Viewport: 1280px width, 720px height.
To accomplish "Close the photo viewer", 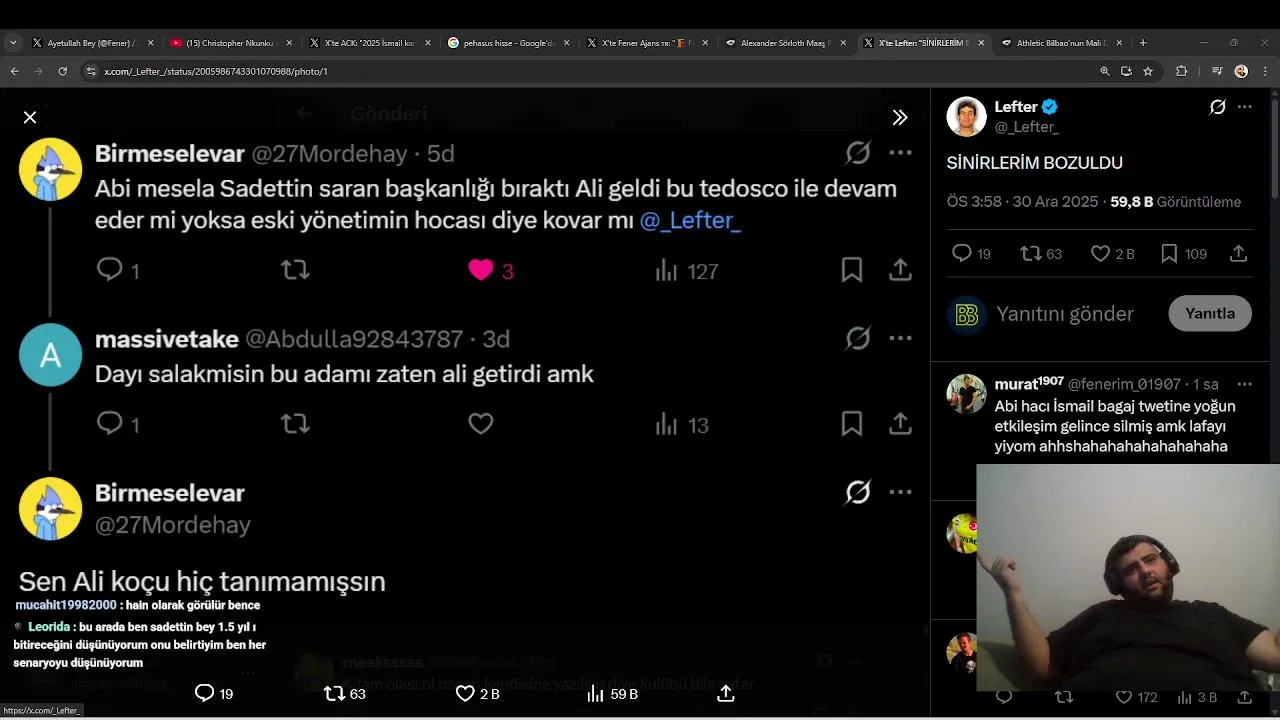I will (x=30, y=118).
